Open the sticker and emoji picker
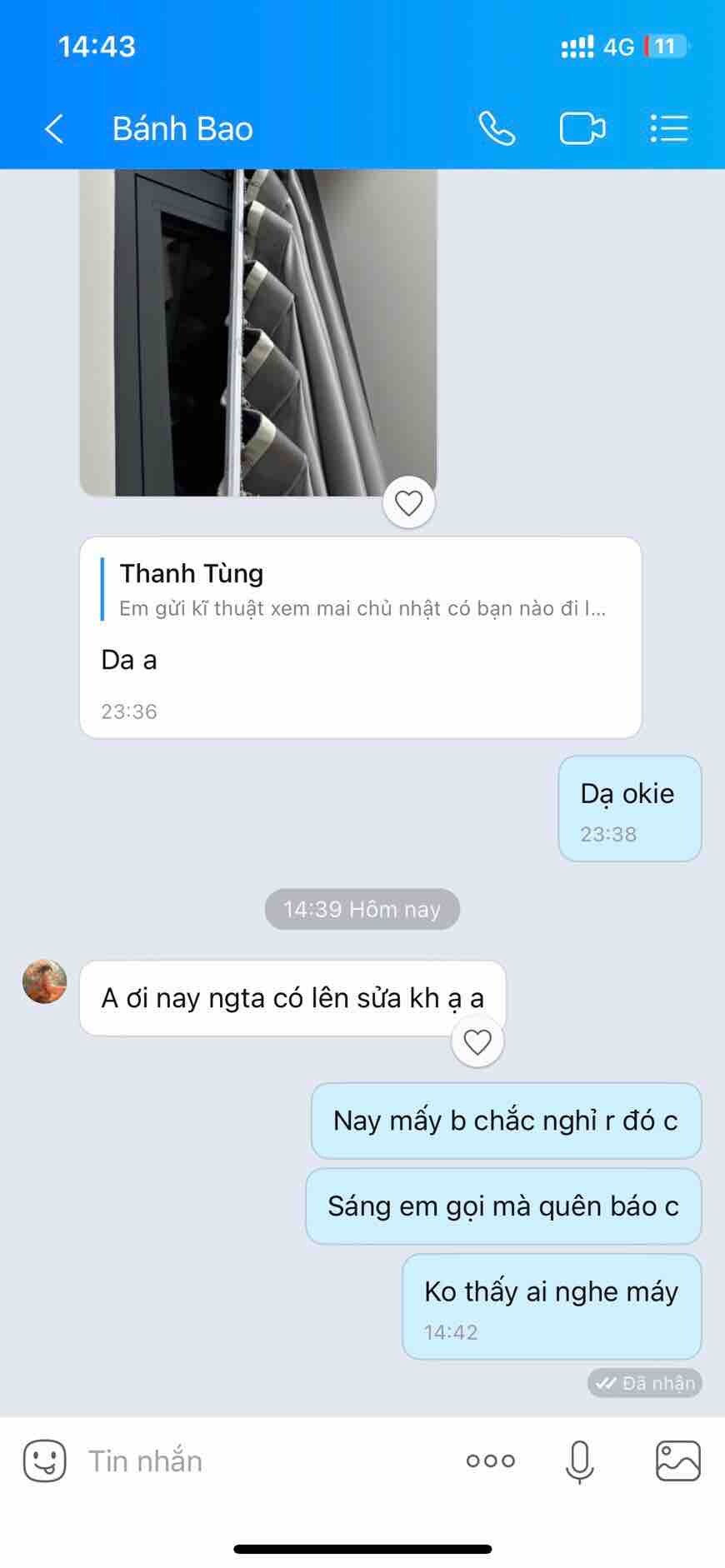 click(44, 1461)
